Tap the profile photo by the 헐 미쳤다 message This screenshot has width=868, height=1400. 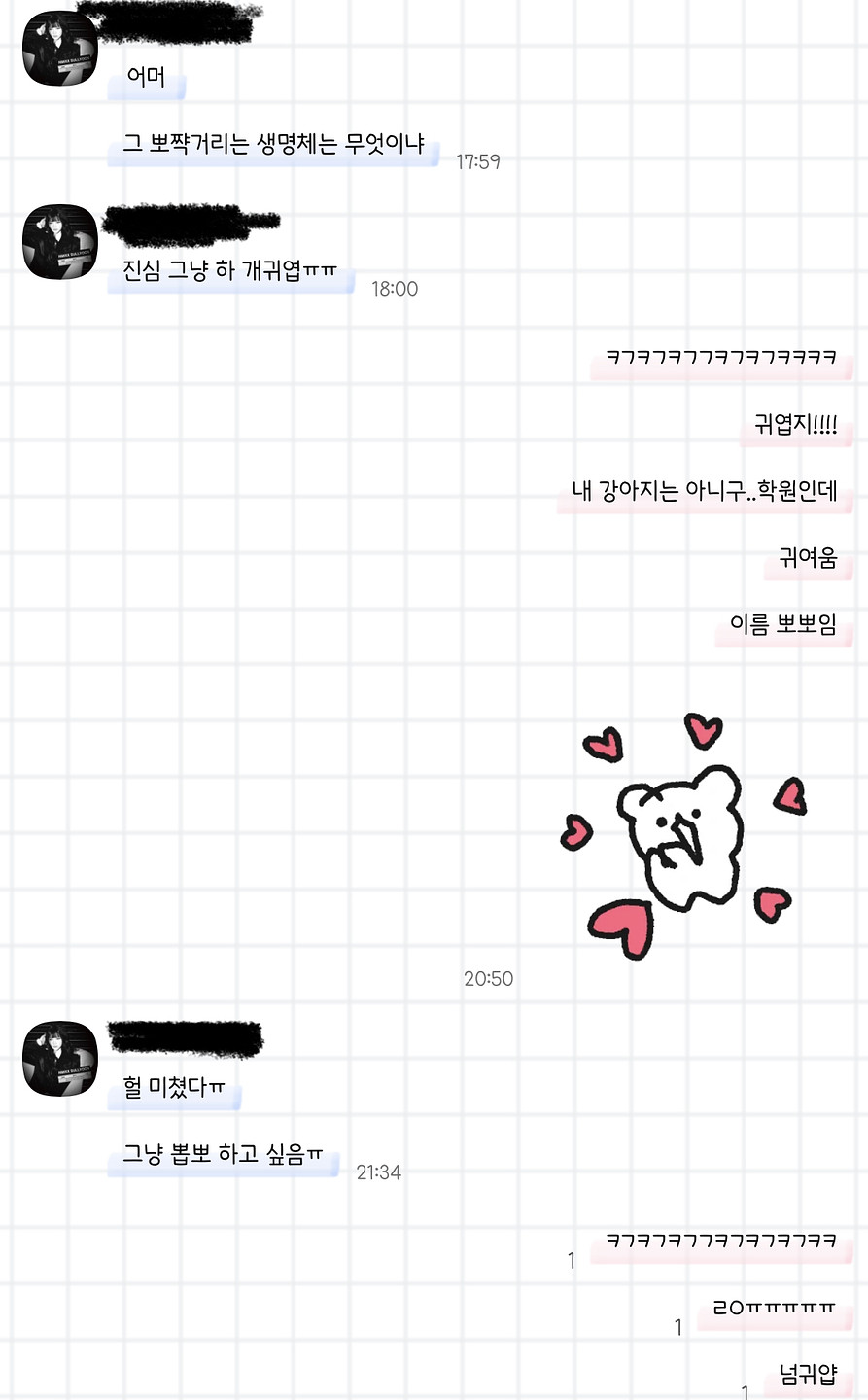[60, 1059]
